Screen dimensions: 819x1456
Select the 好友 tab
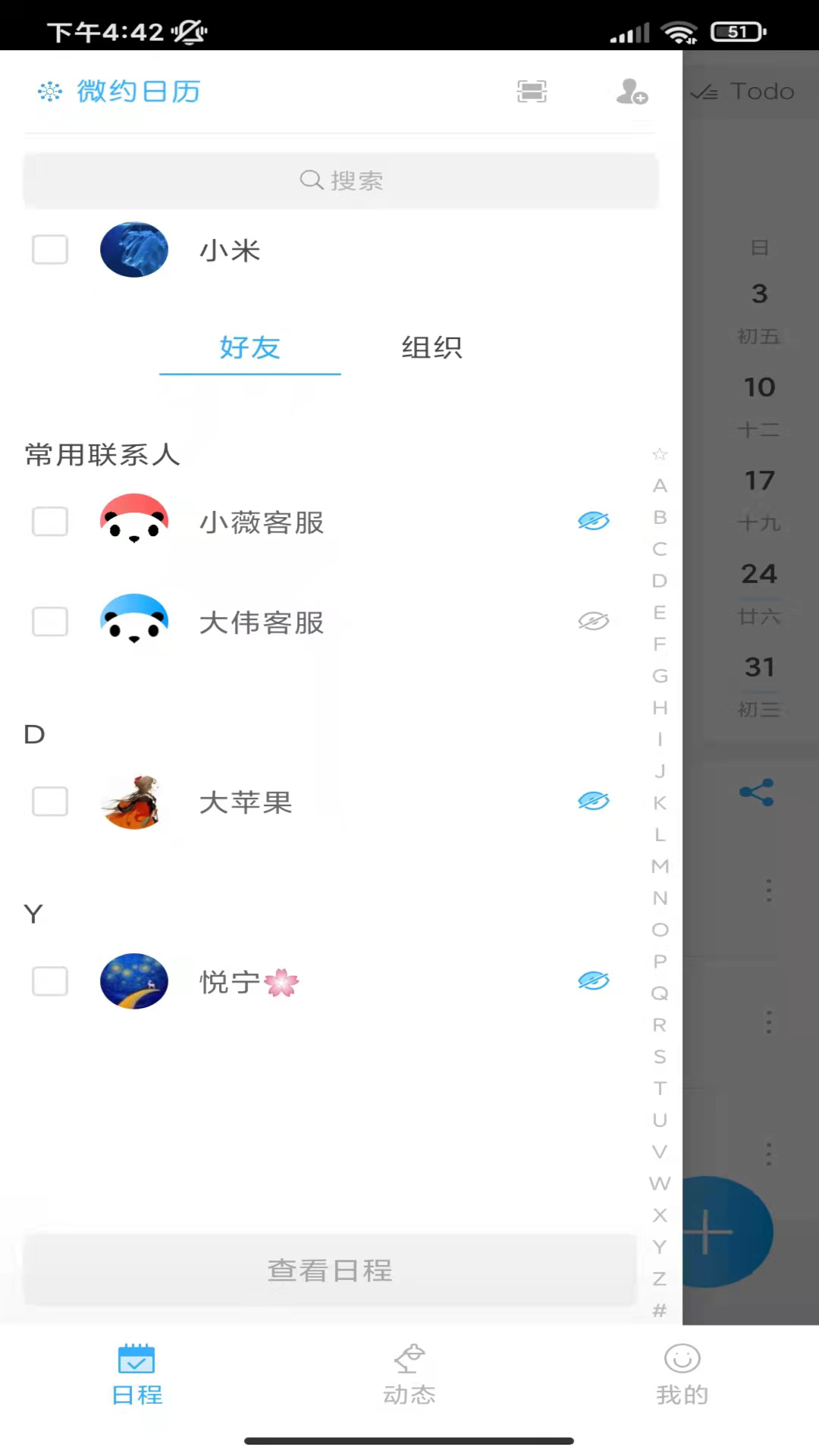pos(249,347)
